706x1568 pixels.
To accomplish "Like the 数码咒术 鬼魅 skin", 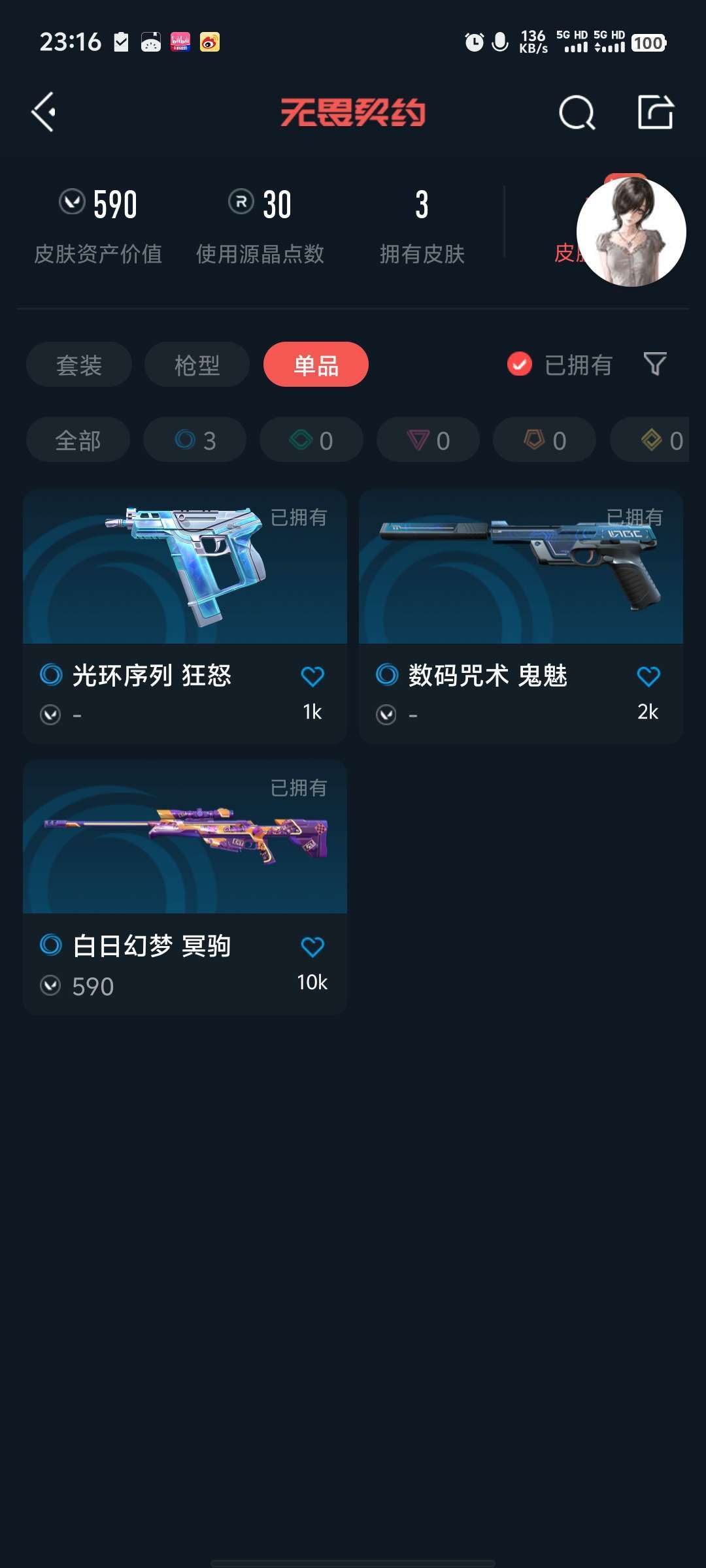I will (648, 676).
